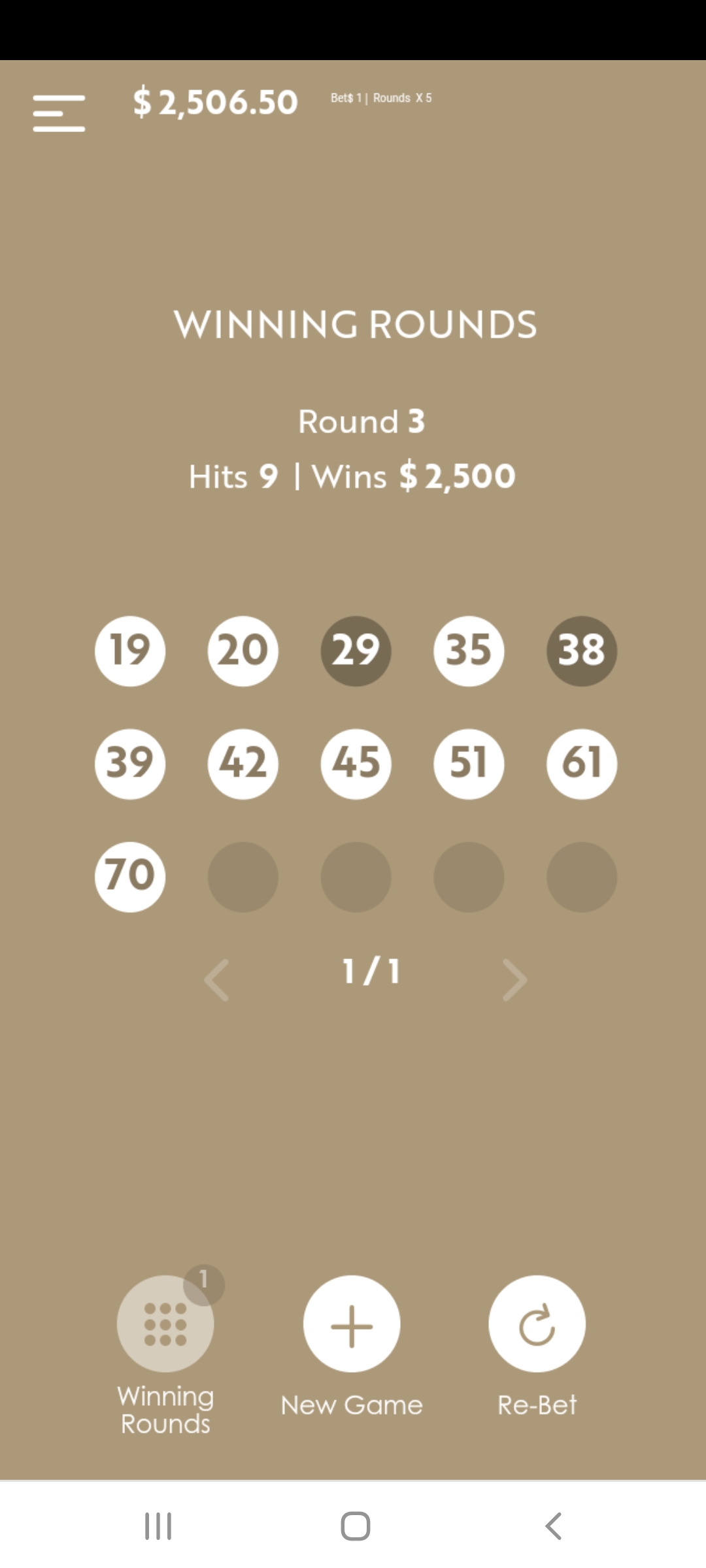Open the hamburger menu

(59, 112)
